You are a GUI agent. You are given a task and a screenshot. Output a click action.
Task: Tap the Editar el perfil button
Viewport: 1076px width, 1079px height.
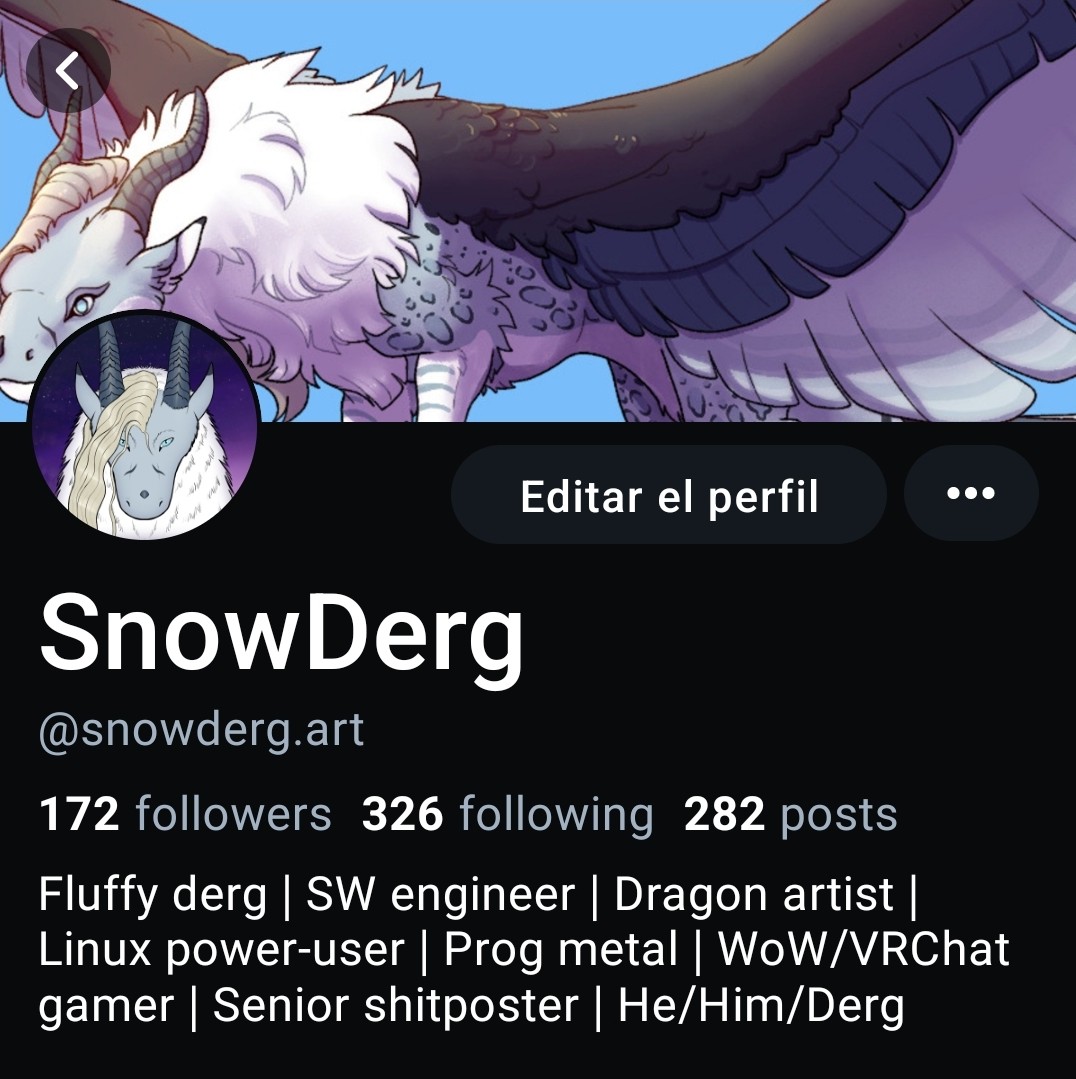669,495
